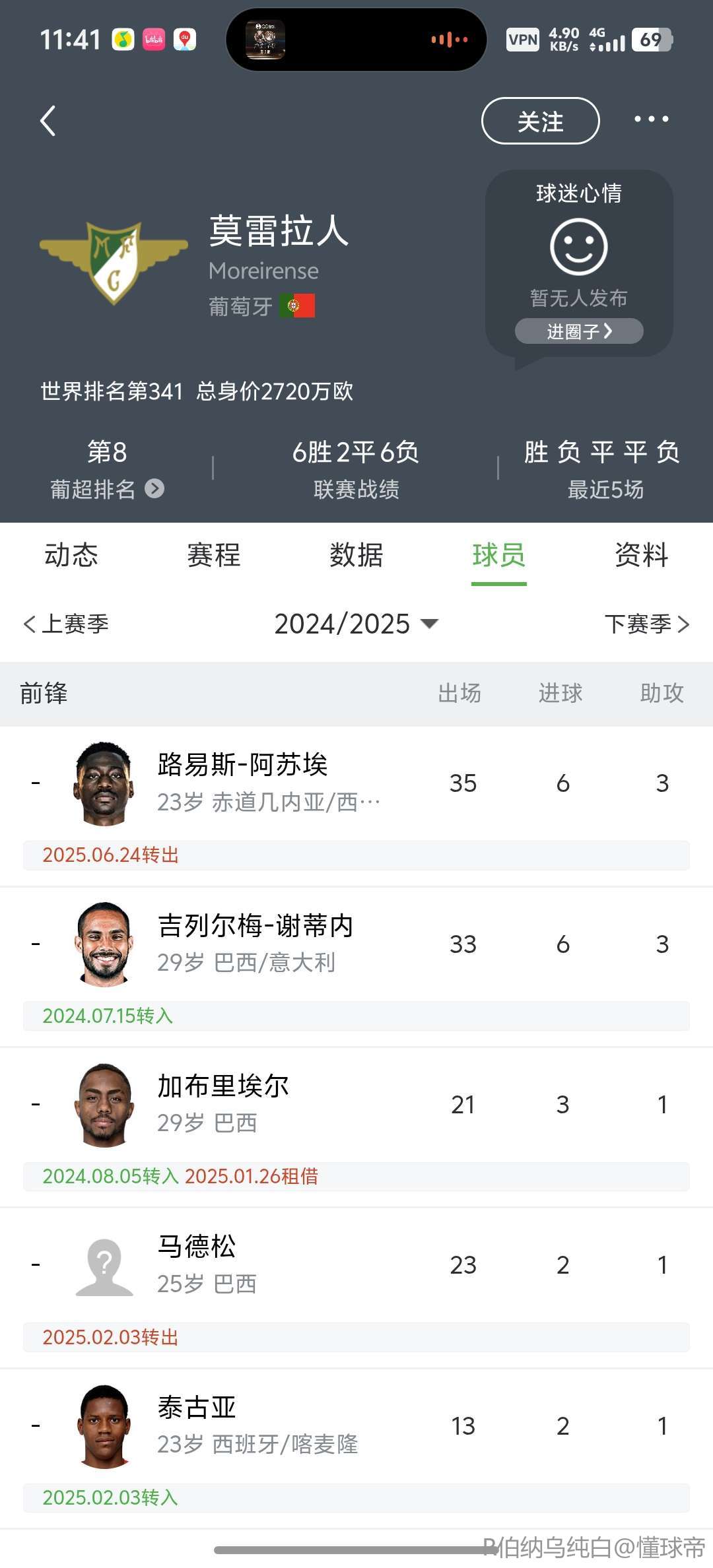Switch to the 资料 tab
Image resolution: width=713 pixels, height=1568 pixels.
pyautogui.click(x=641, y=555)
